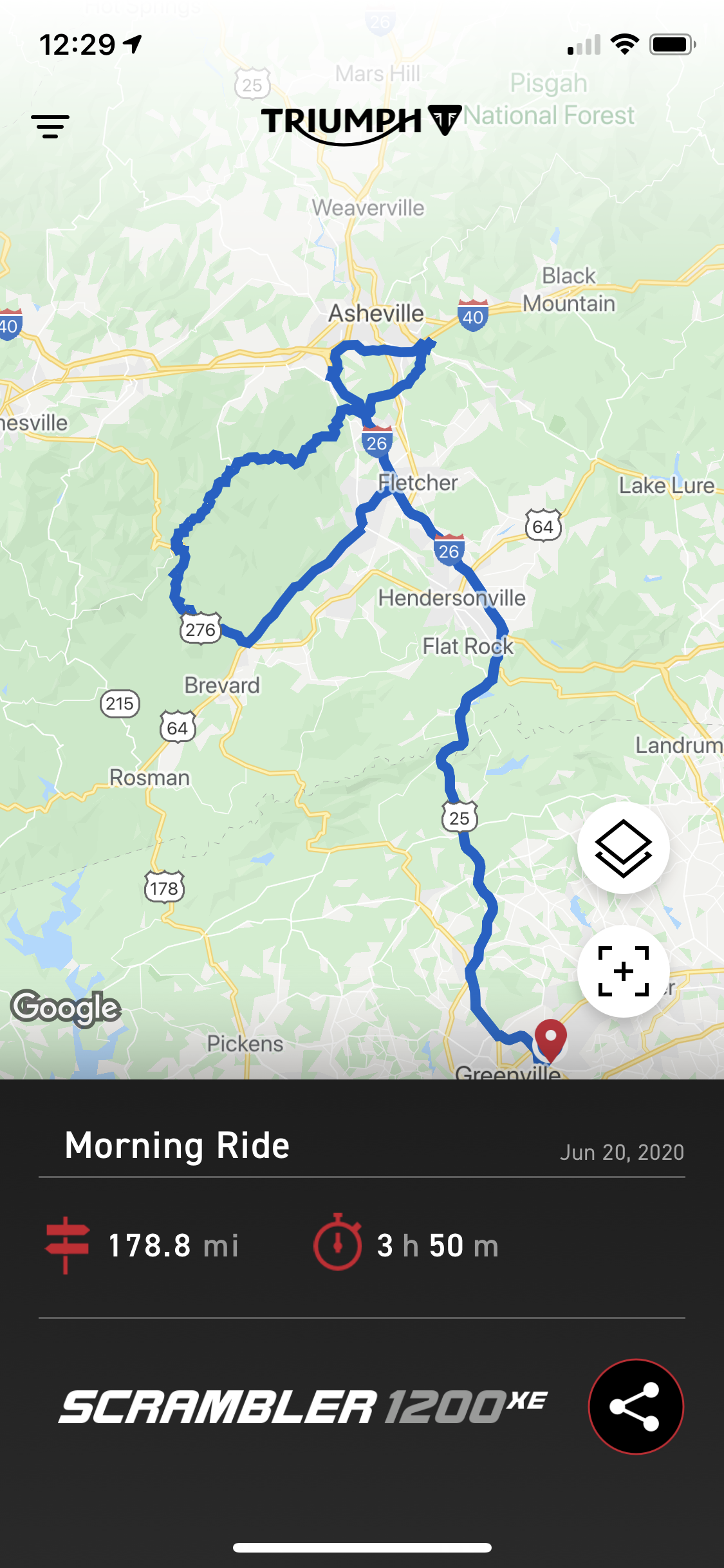Image resolution: width=724 pixels, height=1568 pixels.
Task: Share the Morning Ride
Action: coord(636,1406)
